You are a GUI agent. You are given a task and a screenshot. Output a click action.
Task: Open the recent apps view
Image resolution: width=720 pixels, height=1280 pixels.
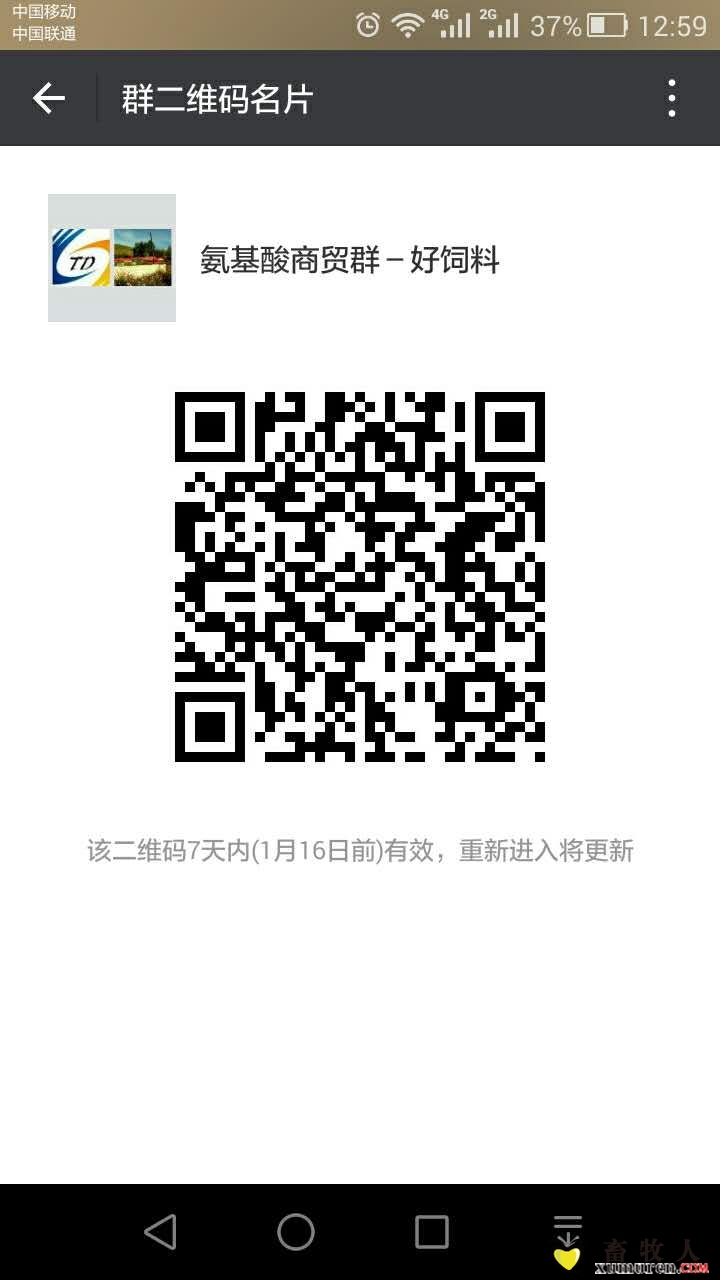pos(432,1232)
